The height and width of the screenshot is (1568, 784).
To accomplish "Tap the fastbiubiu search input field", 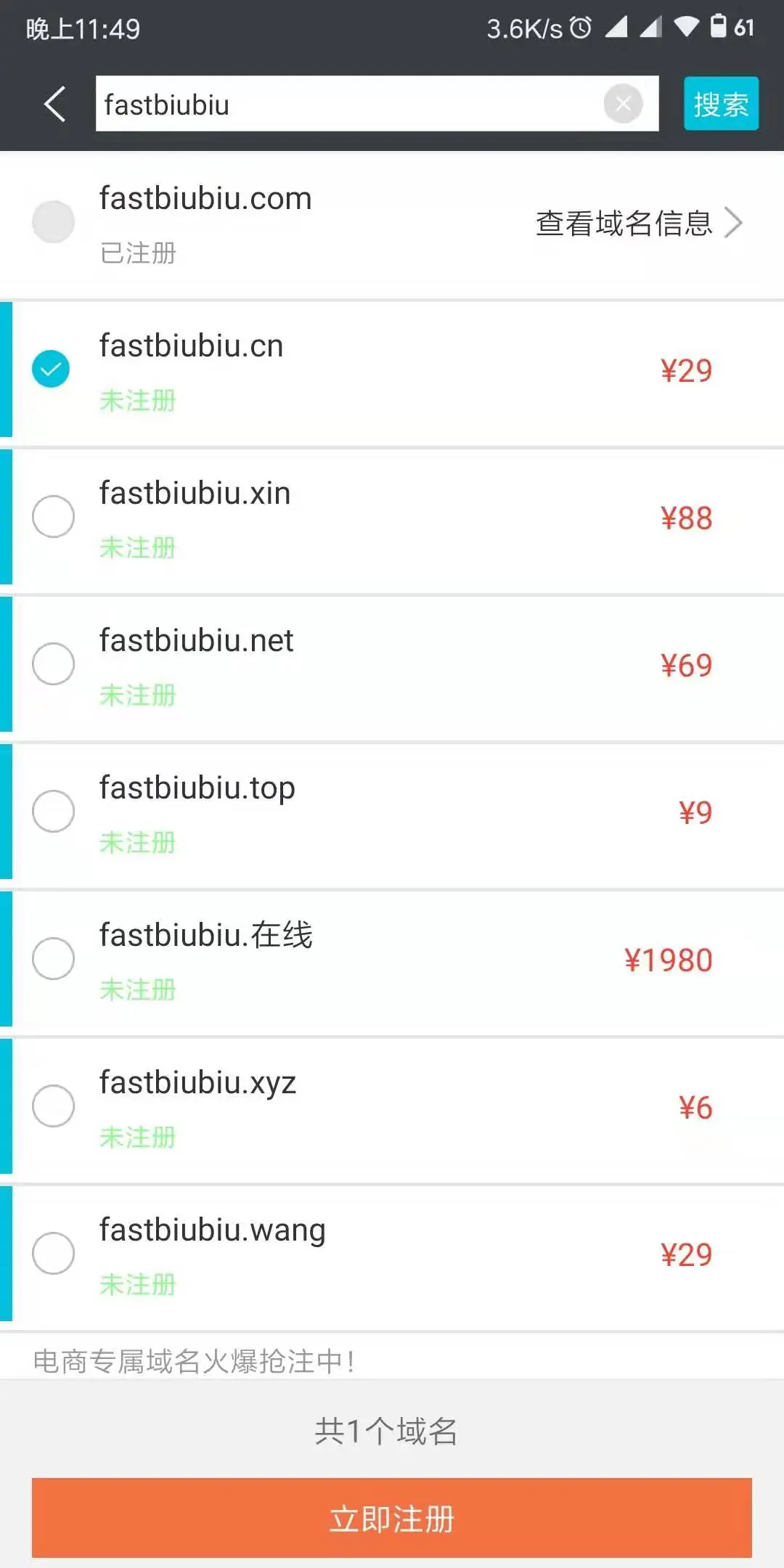I will pos(348,104).
